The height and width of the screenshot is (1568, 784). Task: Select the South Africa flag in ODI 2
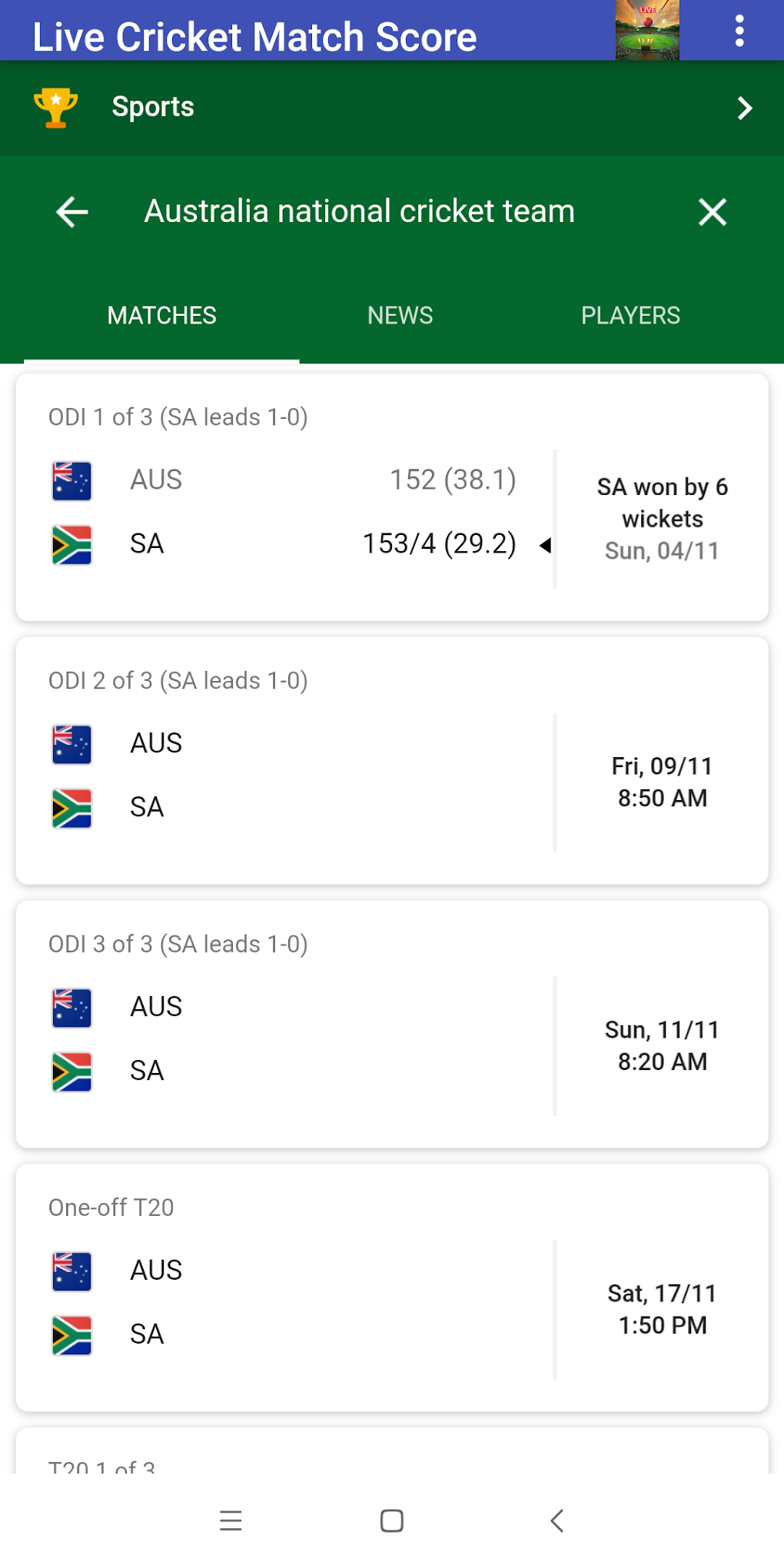click(71, 806)
